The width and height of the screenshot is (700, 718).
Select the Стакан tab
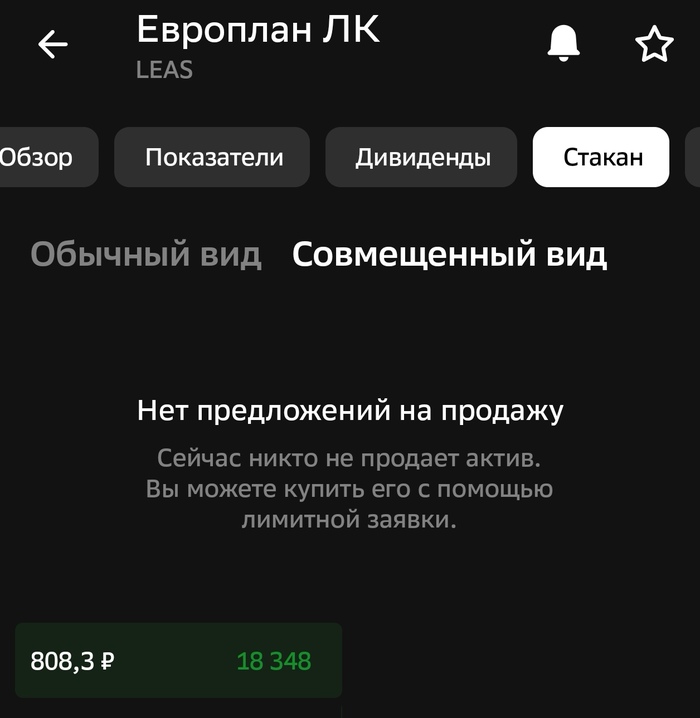[x=601, y=157]
